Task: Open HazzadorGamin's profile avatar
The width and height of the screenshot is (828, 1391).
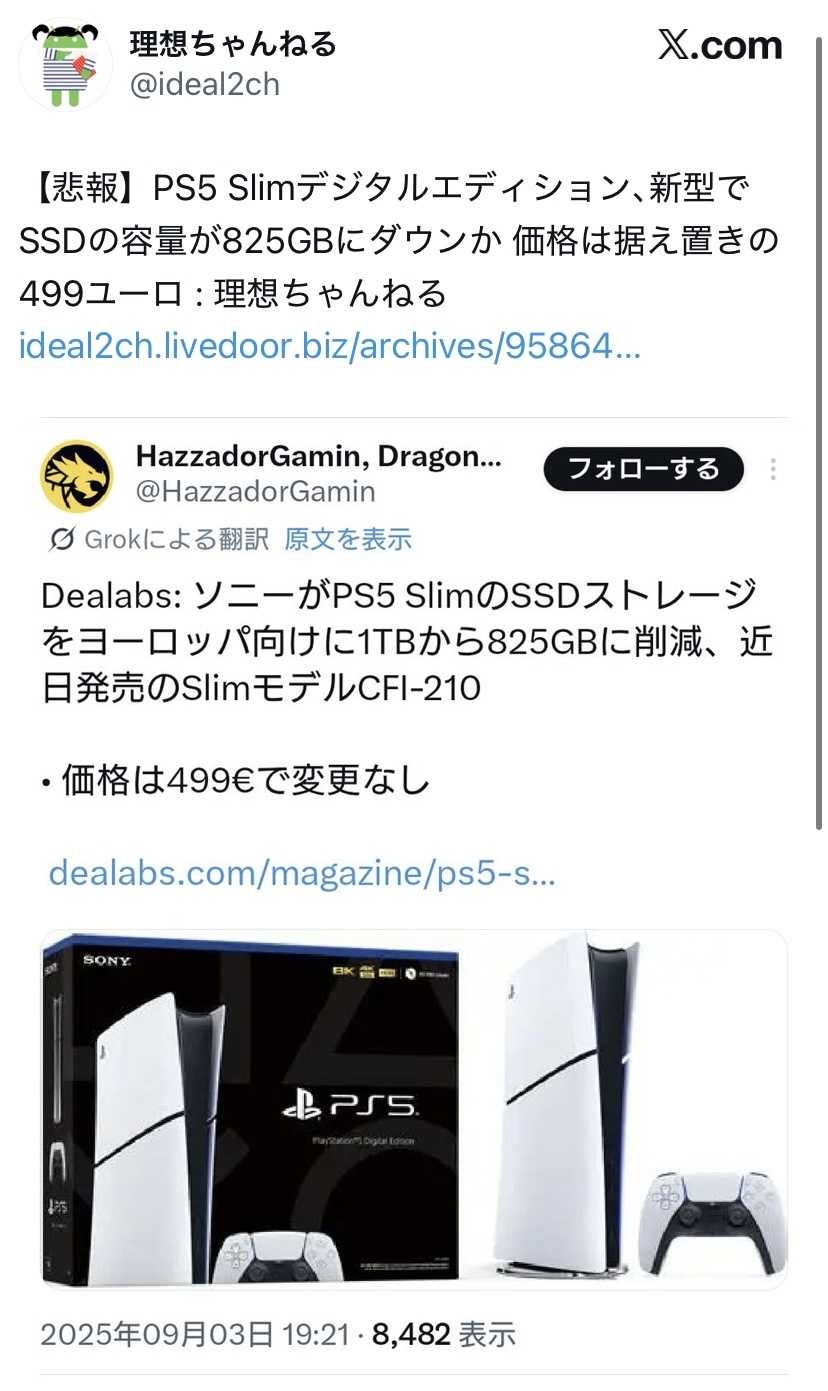Action: [x=76, y=475]
